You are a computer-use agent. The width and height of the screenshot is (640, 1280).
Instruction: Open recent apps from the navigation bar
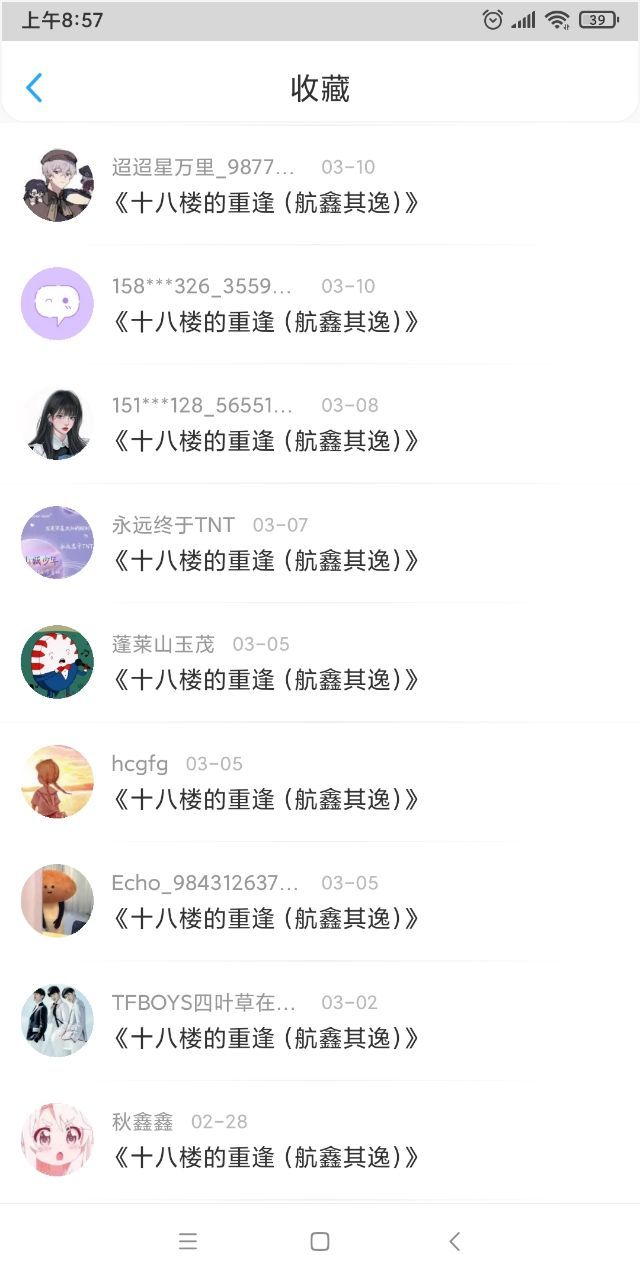pos(188,1241)
